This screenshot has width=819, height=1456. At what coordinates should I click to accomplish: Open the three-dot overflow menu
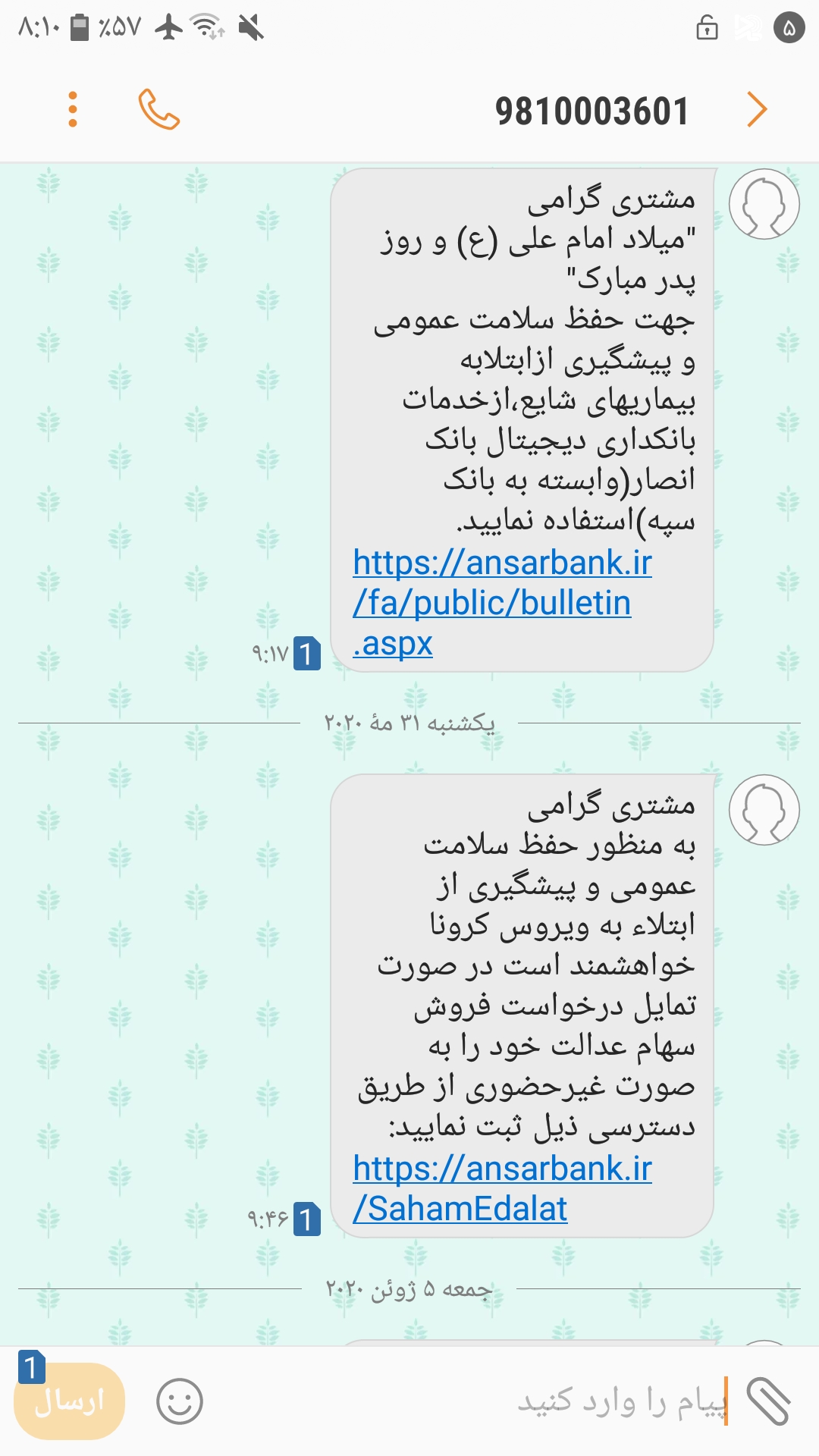point(73,110)
